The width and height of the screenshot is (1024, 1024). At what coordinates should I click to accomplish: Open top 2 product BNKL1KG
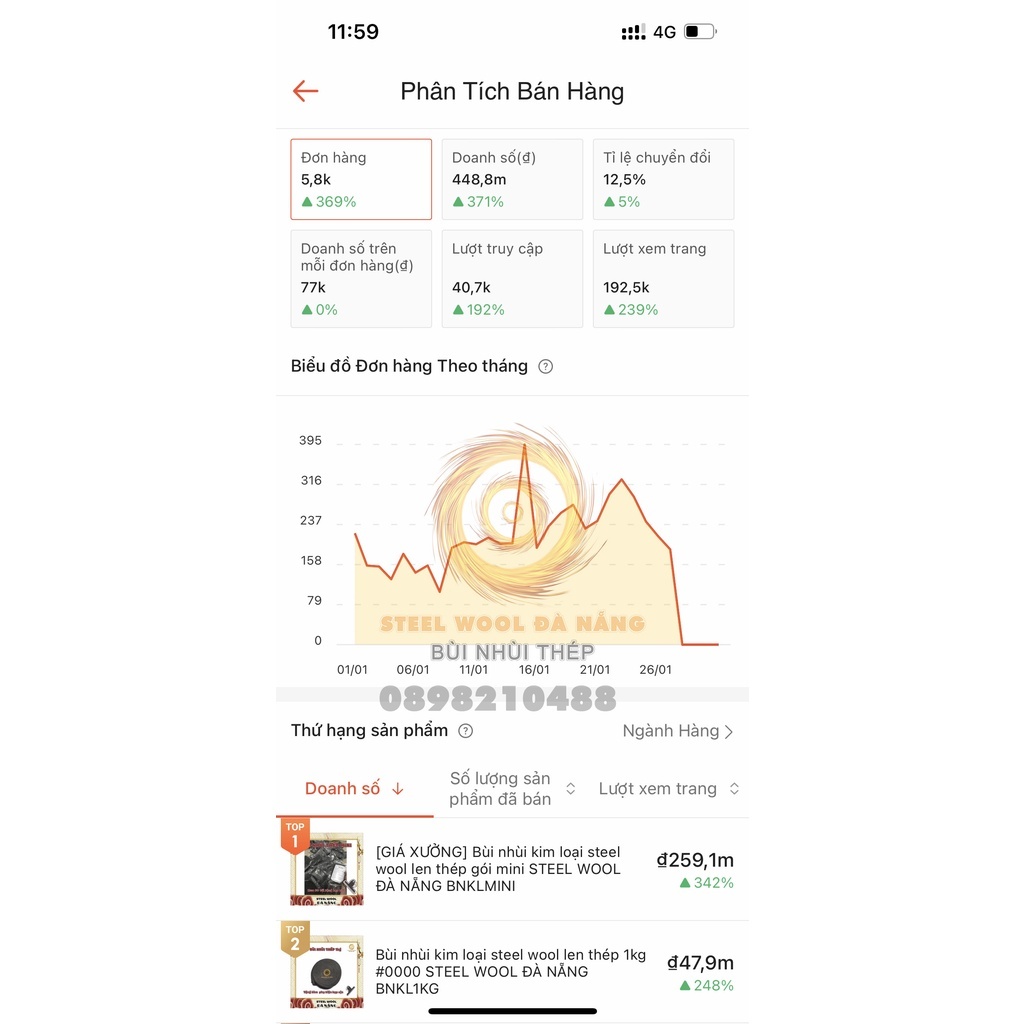point(512,971)
